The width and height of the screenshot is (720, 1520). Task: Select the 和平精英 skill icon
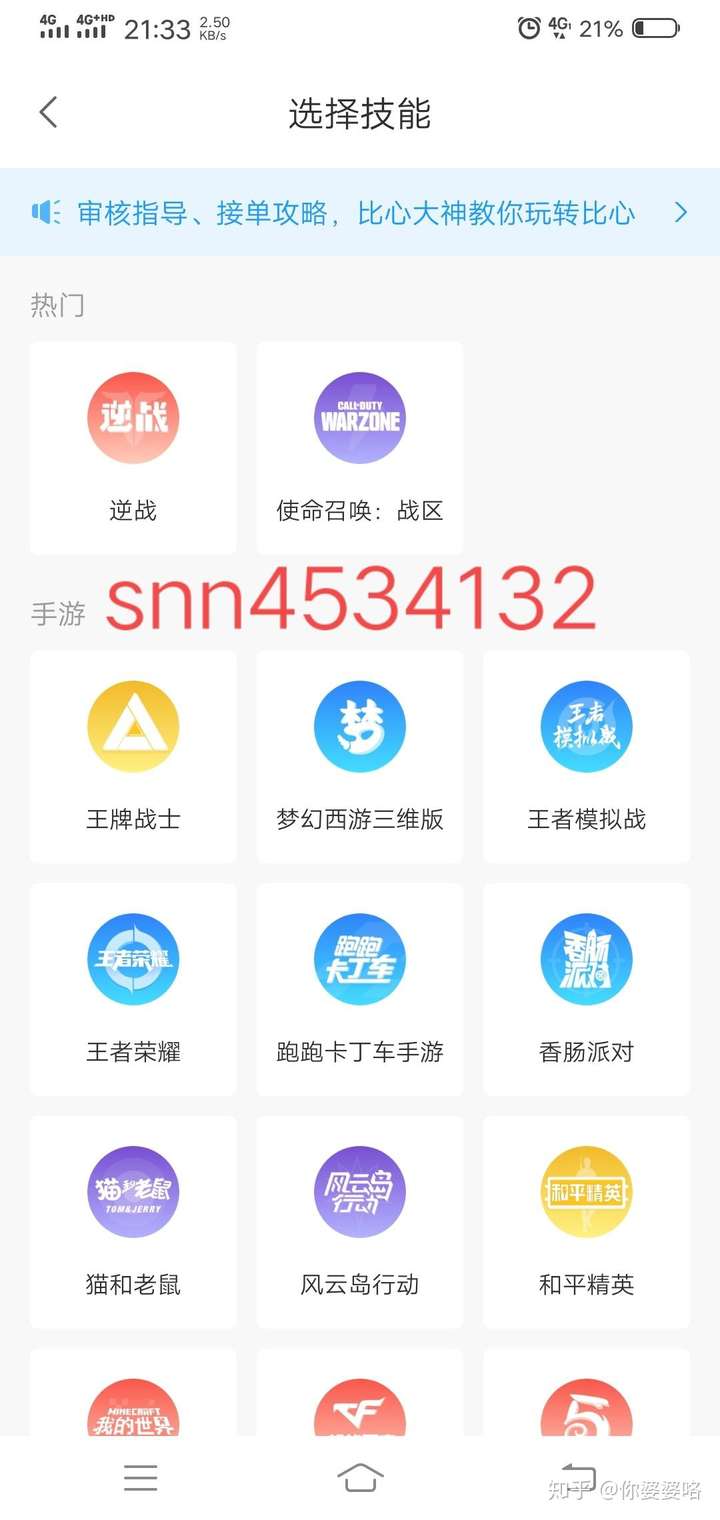pyautogui.click(x=586, y=1191)
